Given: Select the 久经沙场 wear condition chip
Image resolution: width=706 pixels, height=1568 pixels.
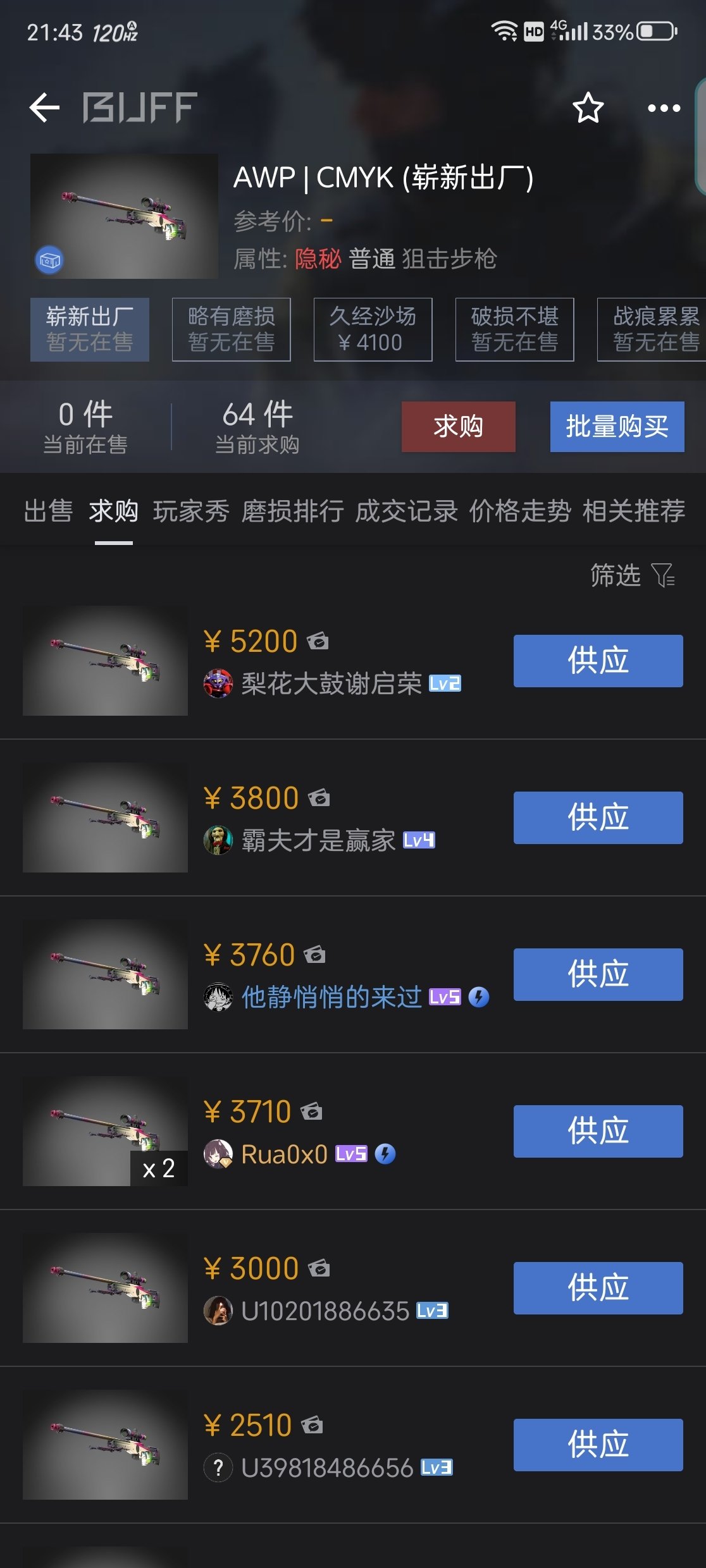Looking at the screenshot, I should pyautogui.click(x=373, y=329).
